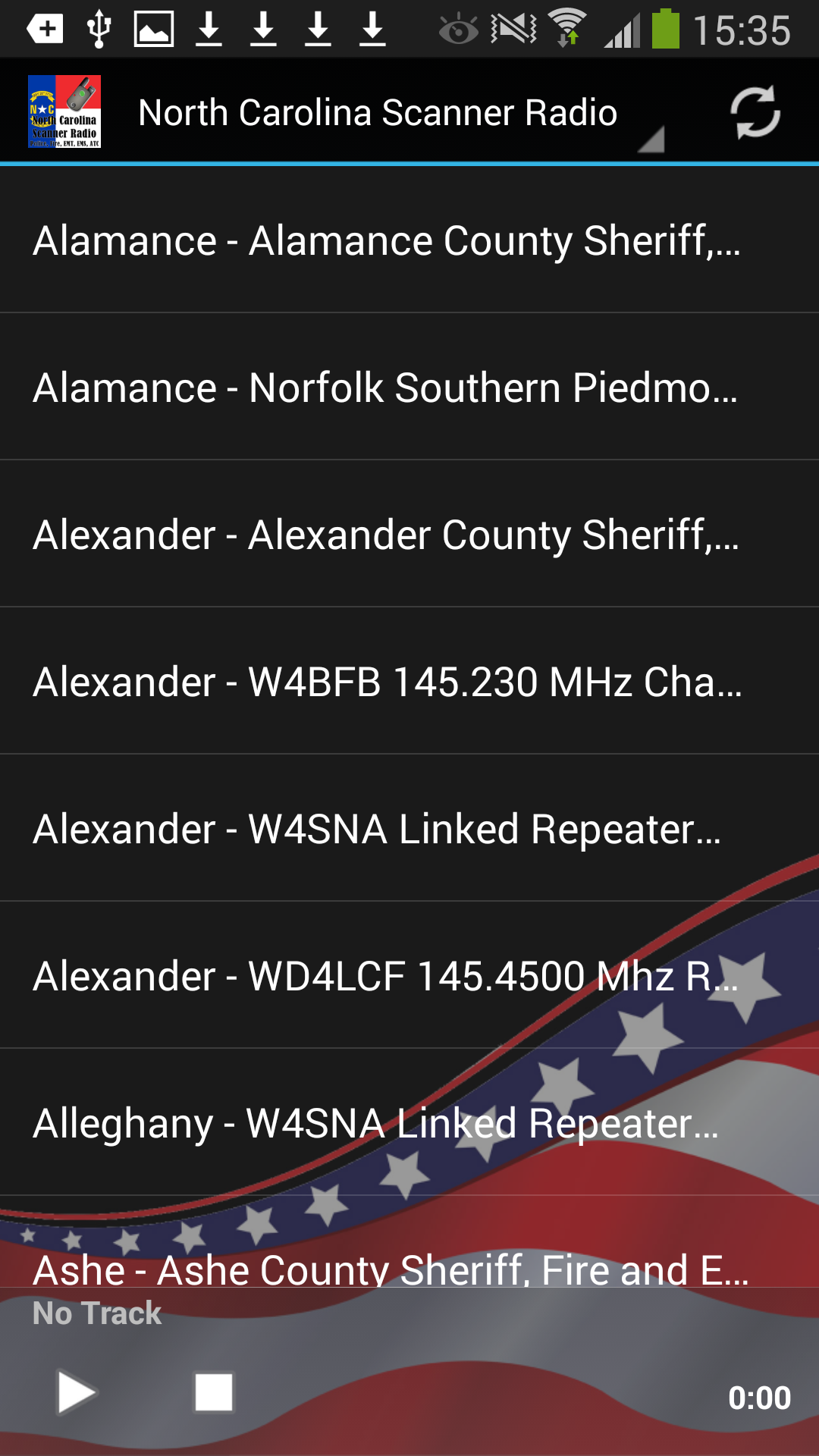Screen dimensions: 819x1456
Task: Select the Alexander W4BFB 145.230 MHz feed
Action: point(388,682)
